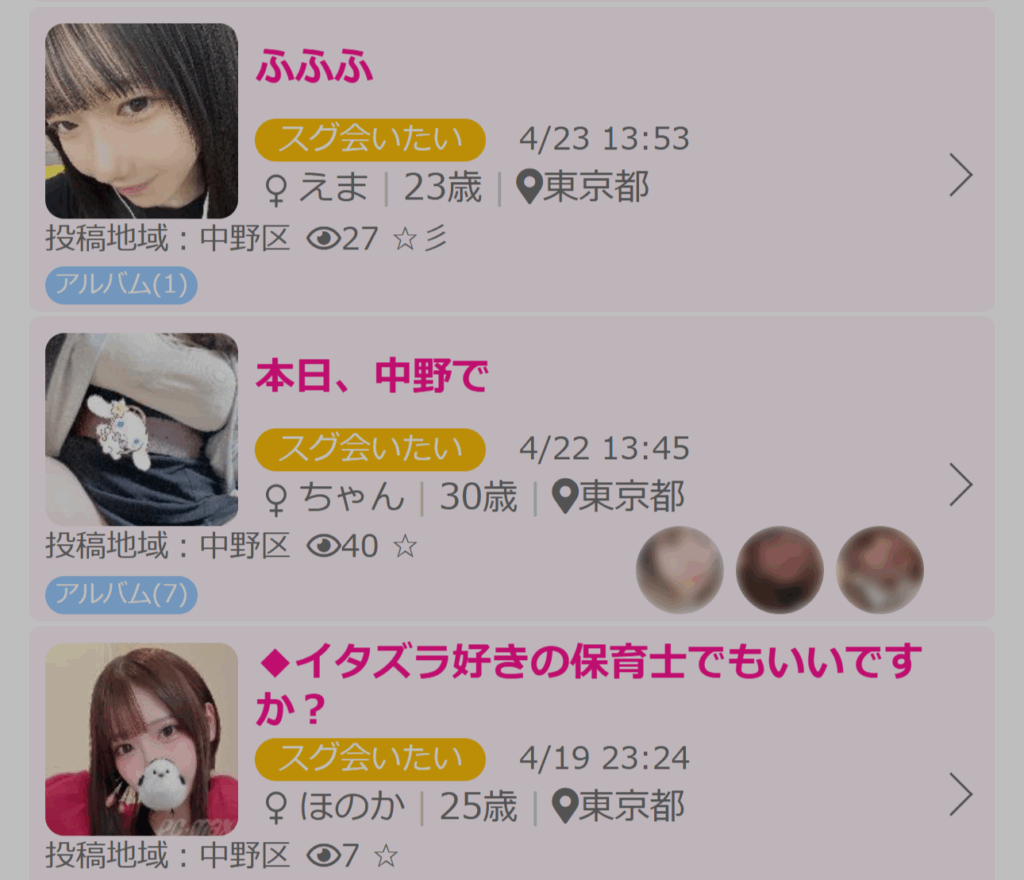
Task: Open ちゃん's アルバム(7) chip
Action: click(x=121, y=594)
